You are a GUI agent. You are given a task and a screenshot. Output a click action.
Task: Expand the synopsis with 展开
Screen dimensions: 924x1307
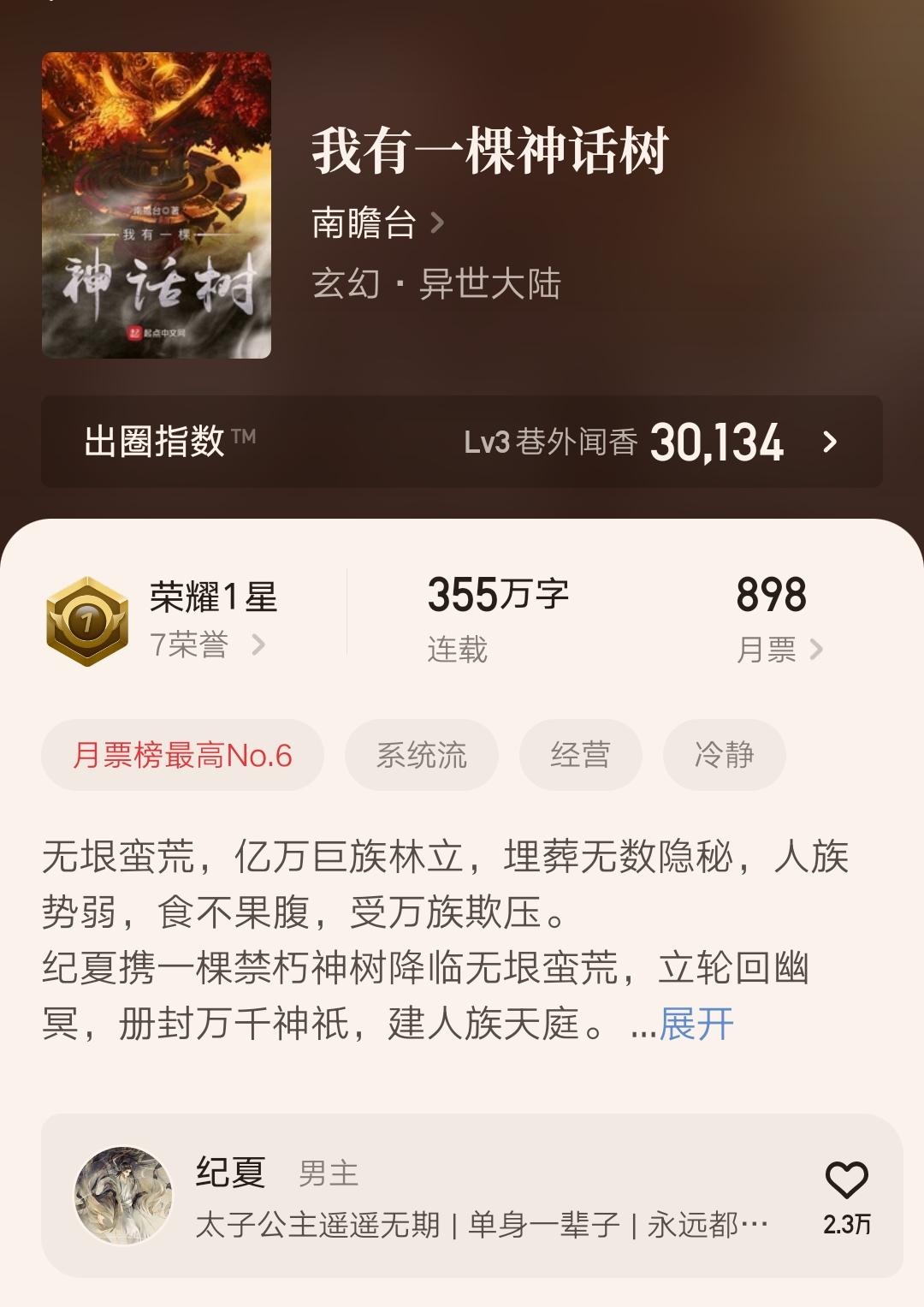tap(696, 1024)
